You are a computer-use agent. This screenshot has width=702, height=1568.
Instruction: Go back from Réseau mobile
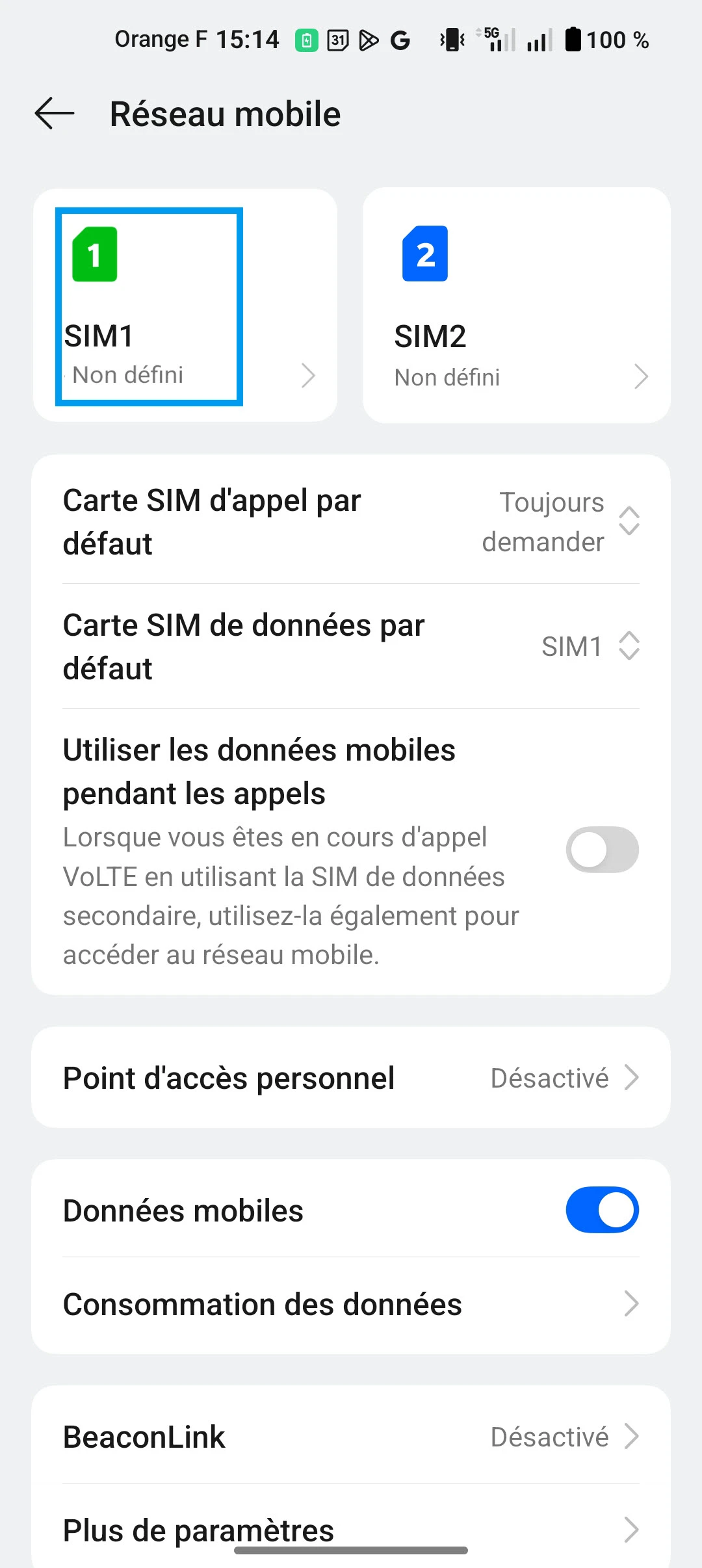(x=55, y=114)
